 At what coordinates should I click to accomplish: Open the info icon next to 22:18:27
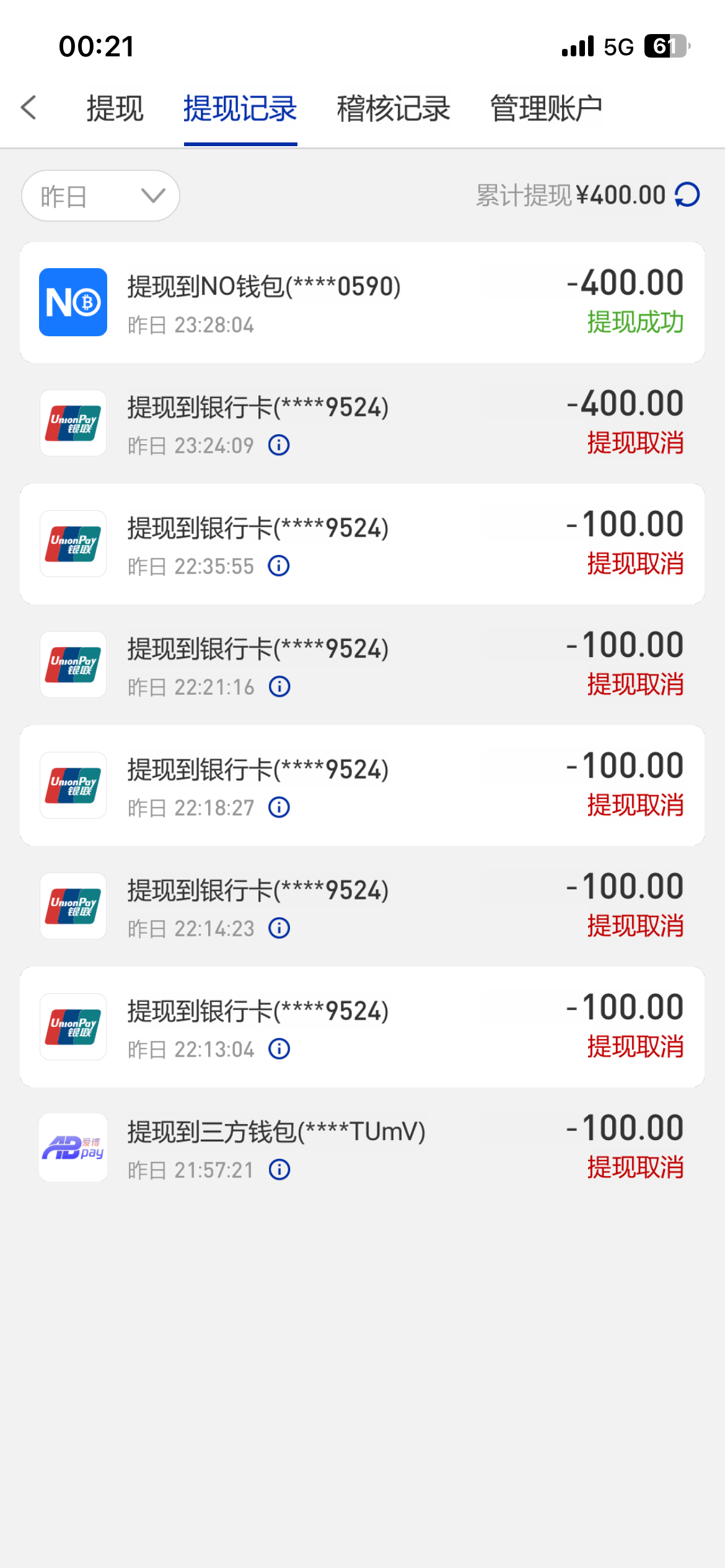(279, 808)
